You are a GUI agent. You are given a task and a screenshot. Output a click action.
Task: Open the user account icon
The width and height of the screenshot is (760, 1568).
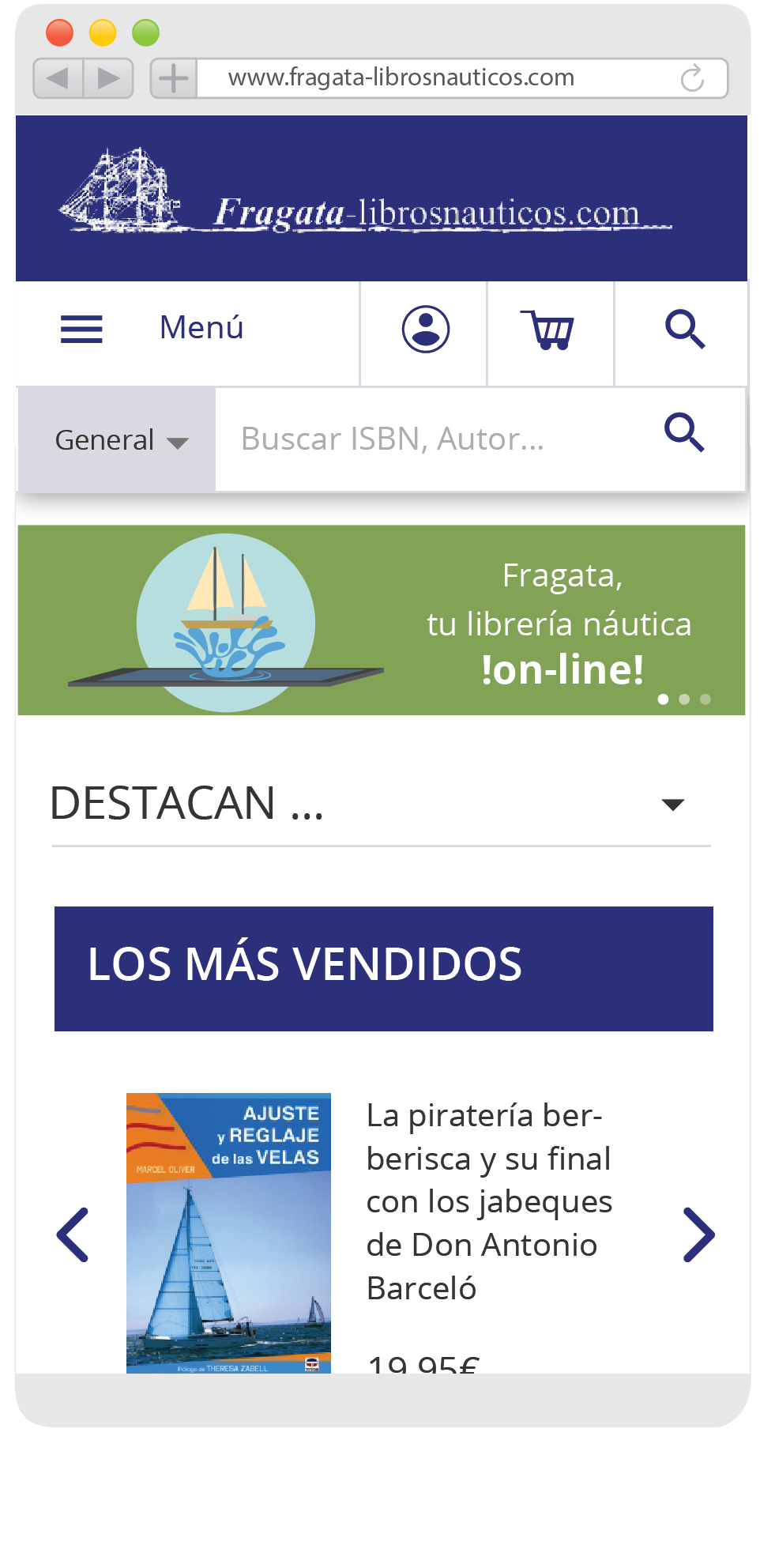(x=425, y=329)
